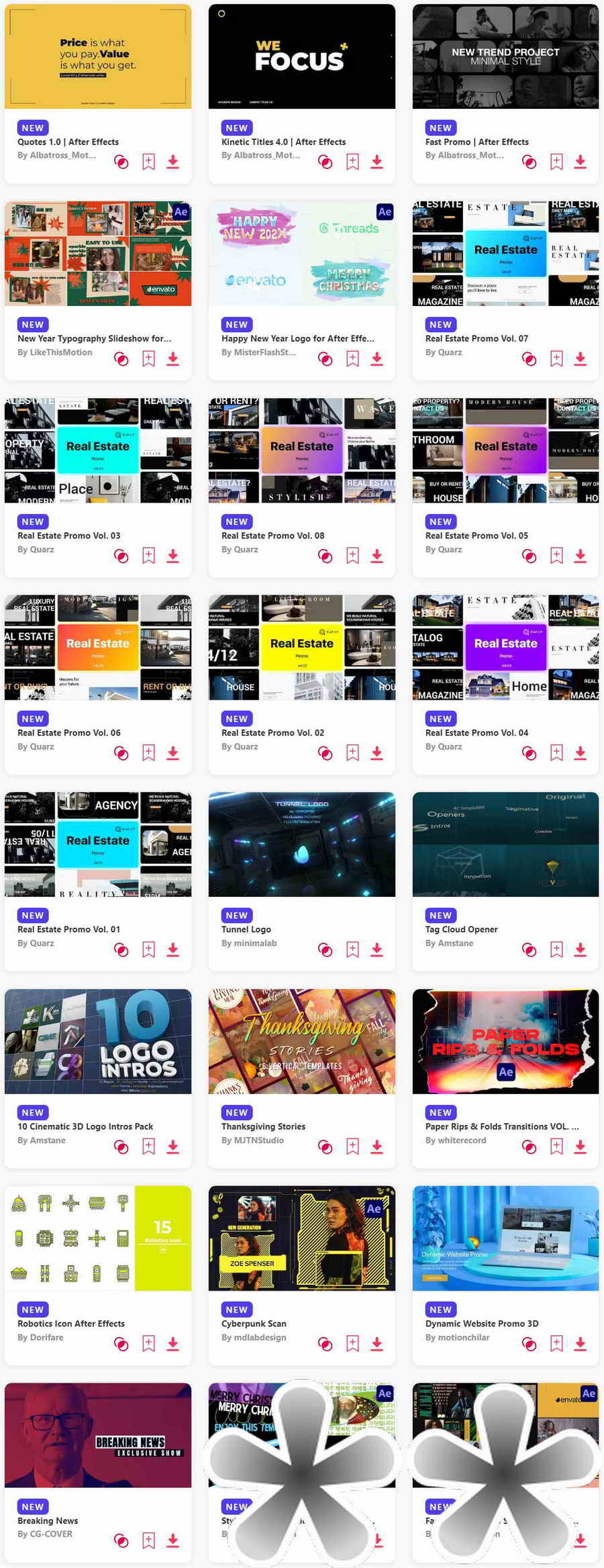Download Real Estate Promo Vol. 05
Image resolution: width=604 pixels, height=1568 pixels.
581,556
